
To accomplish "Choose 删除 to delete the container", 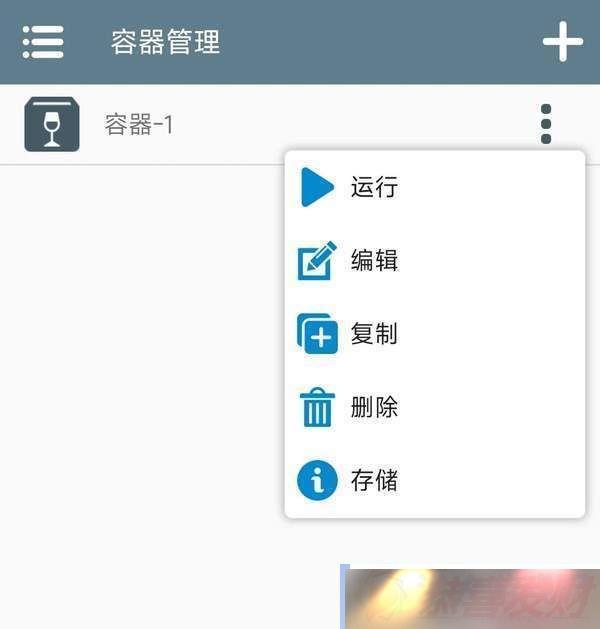I will [x=374, y=407].
